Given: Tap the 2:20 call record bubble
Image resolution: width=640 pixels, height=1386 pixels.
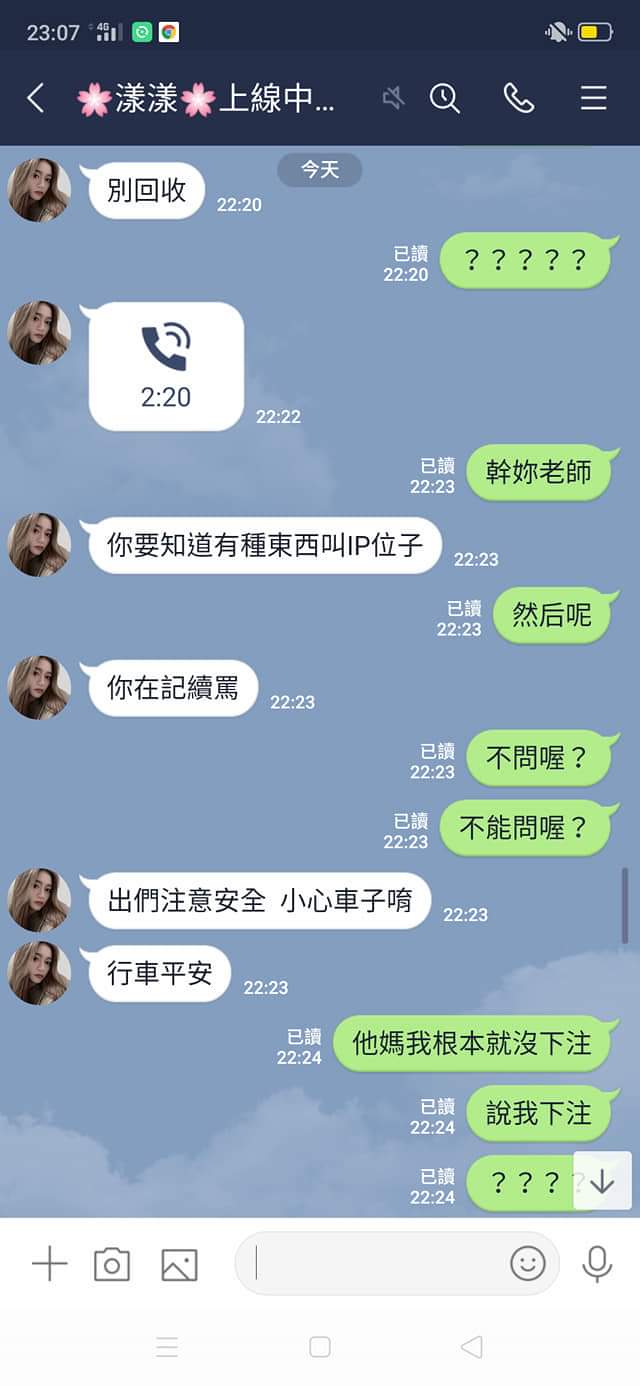Looking at the screenshot, I should [166, 367].
